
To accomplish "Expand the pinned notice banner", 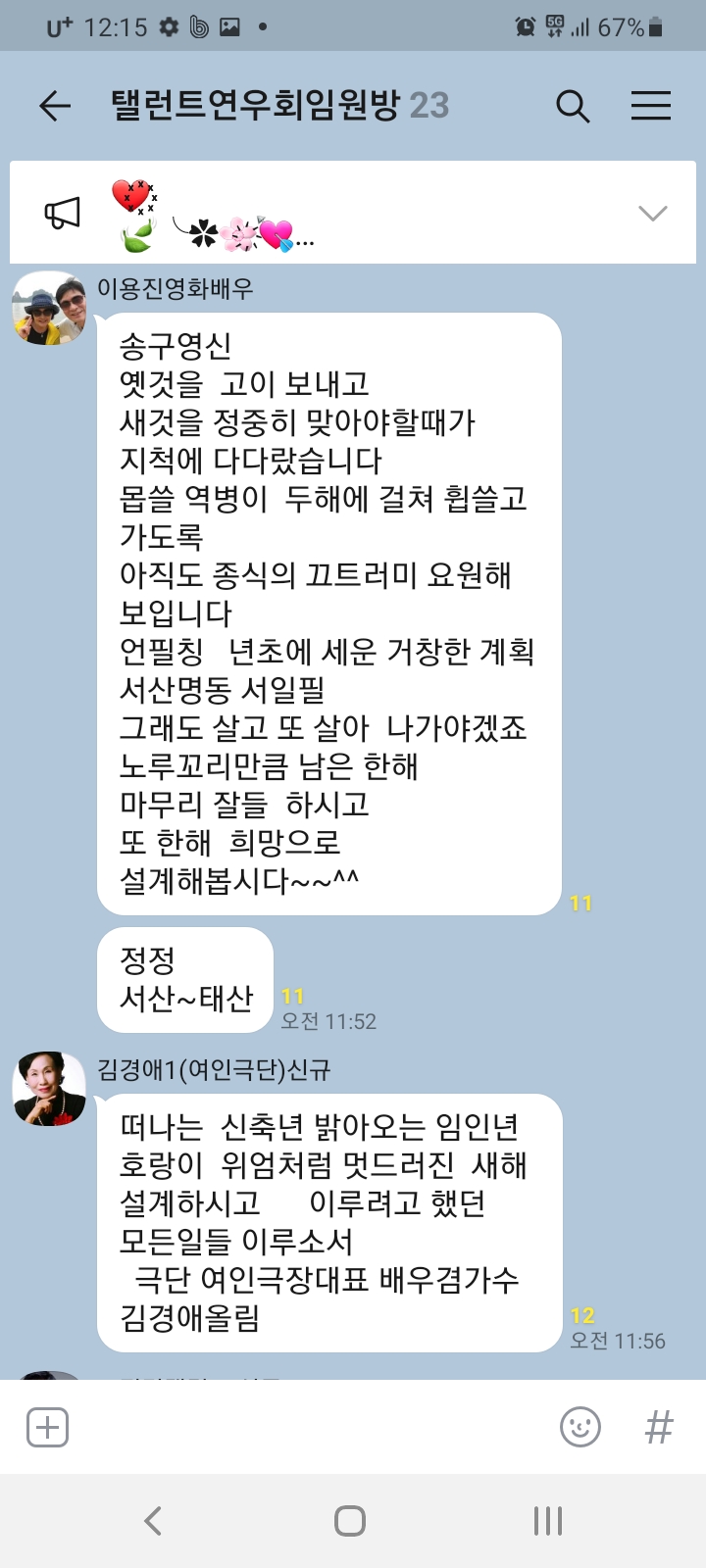I will (x=652, y=213).
